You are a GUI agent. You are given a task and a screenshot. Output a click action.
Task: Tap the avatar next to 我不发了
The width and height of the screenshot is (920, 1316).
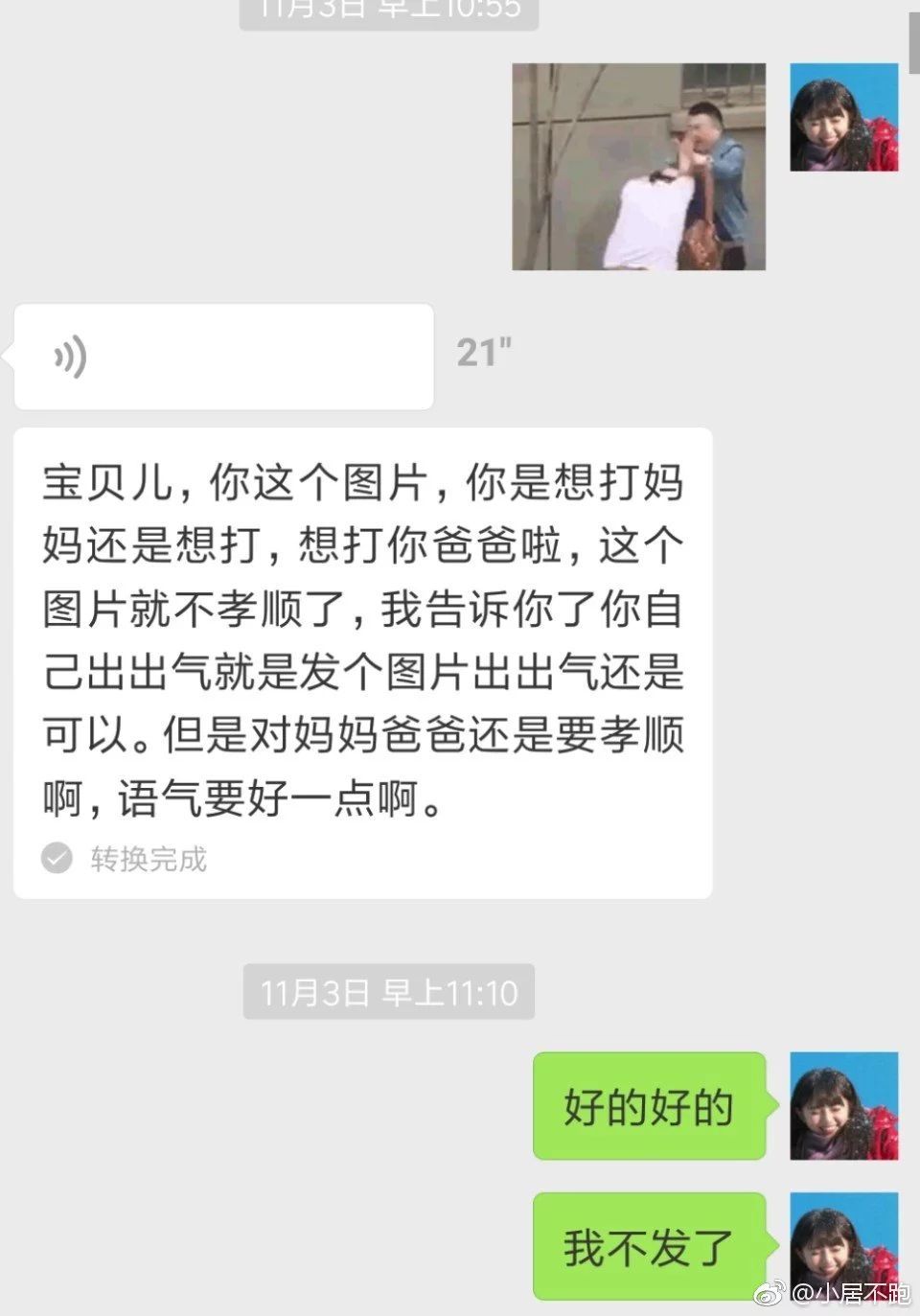(843, 1244)
